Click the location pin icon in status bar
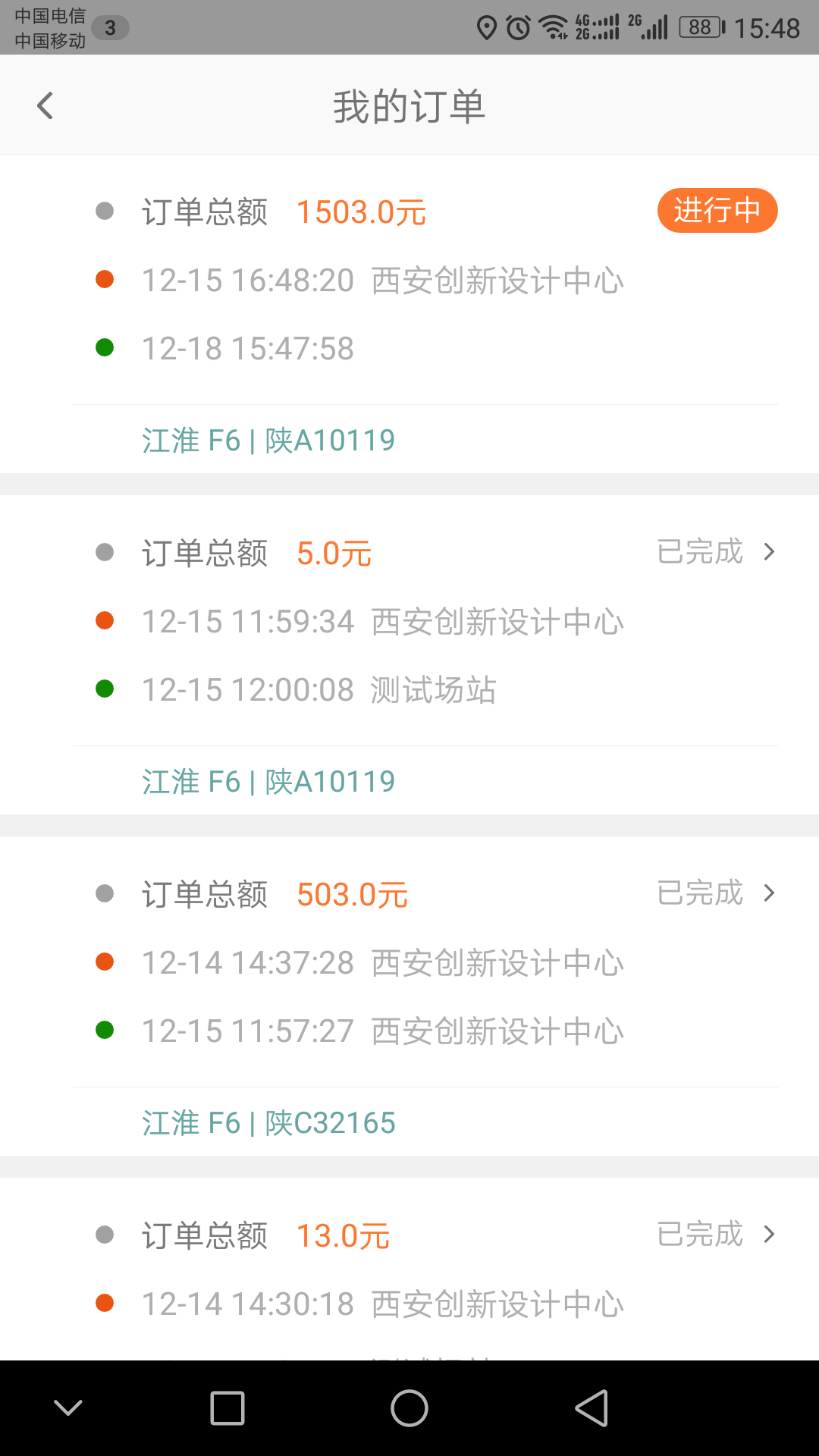This screenshot has width=819, height=1456. click(x=488, y=26)
